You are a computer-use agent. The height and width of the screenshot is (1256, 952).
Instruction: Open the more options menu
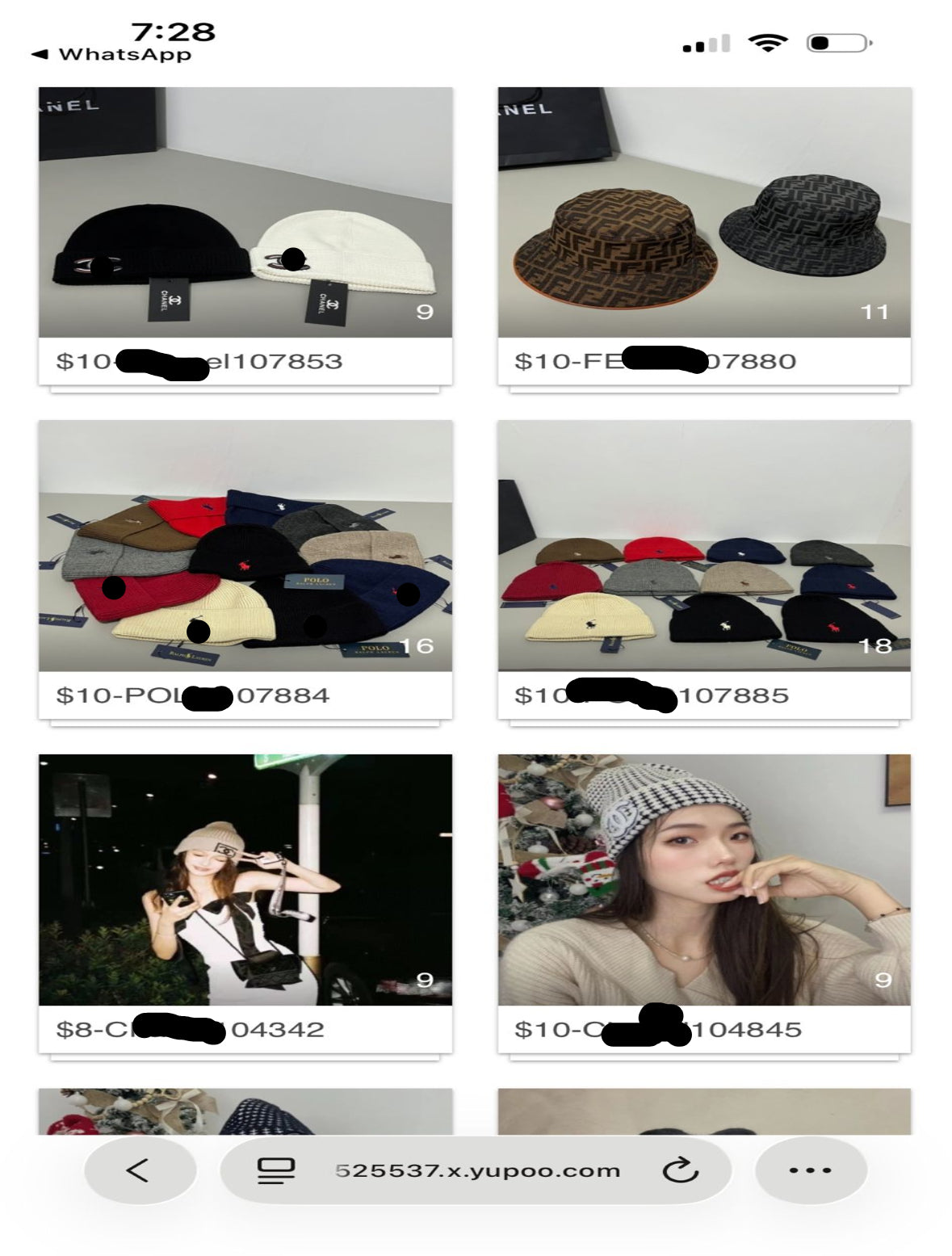(810, 1170)
